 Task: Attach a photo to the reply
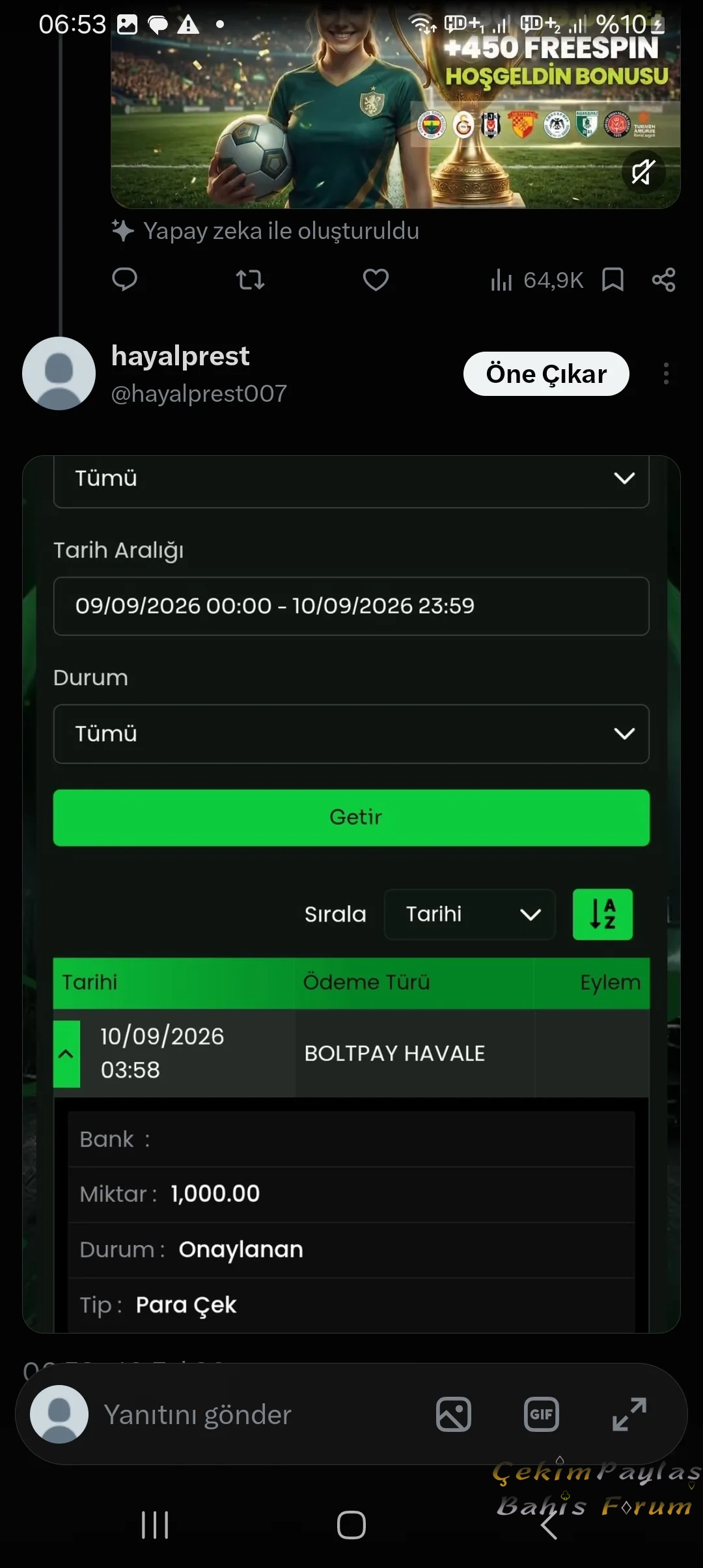(454, 1414)
